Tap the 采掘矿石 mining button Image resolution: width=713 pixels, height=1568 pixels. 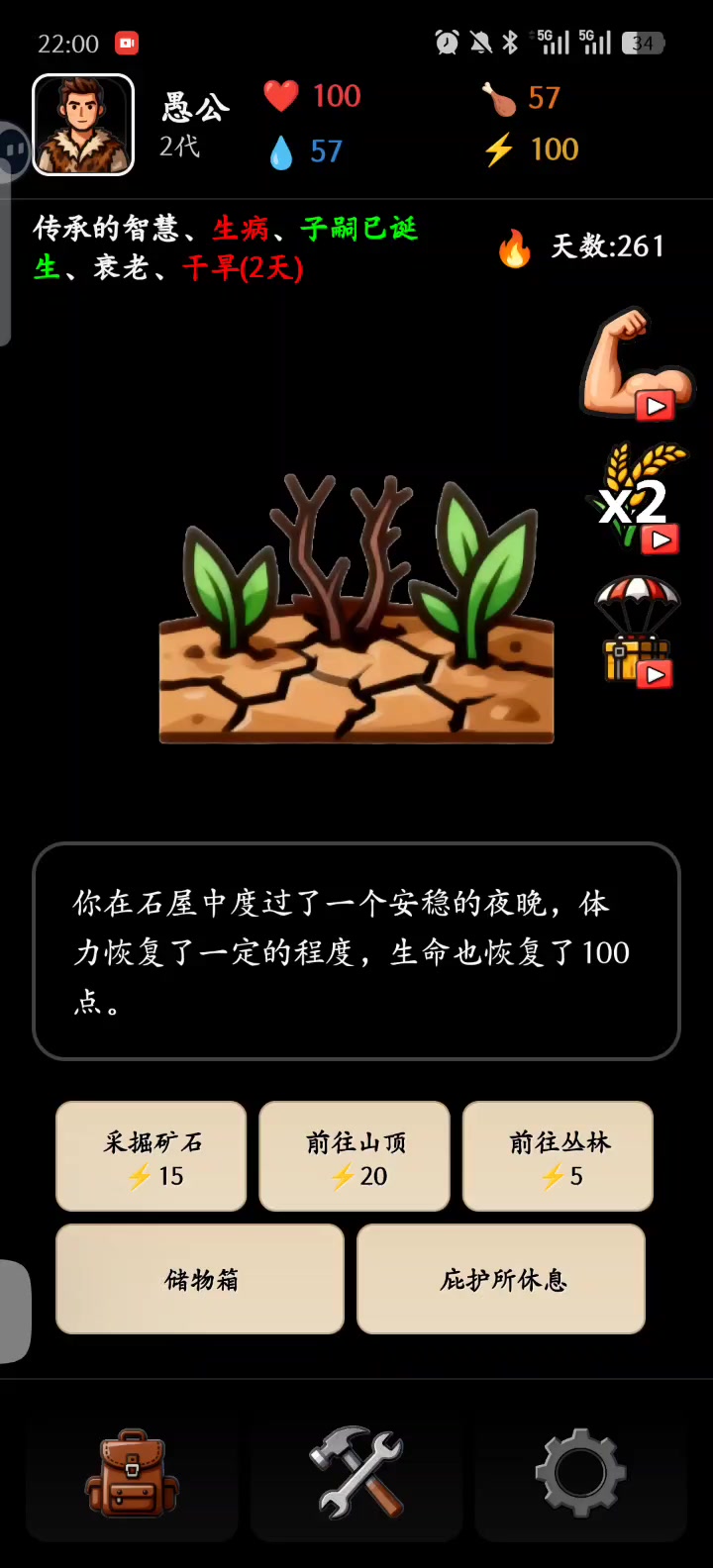point(152,1156)
